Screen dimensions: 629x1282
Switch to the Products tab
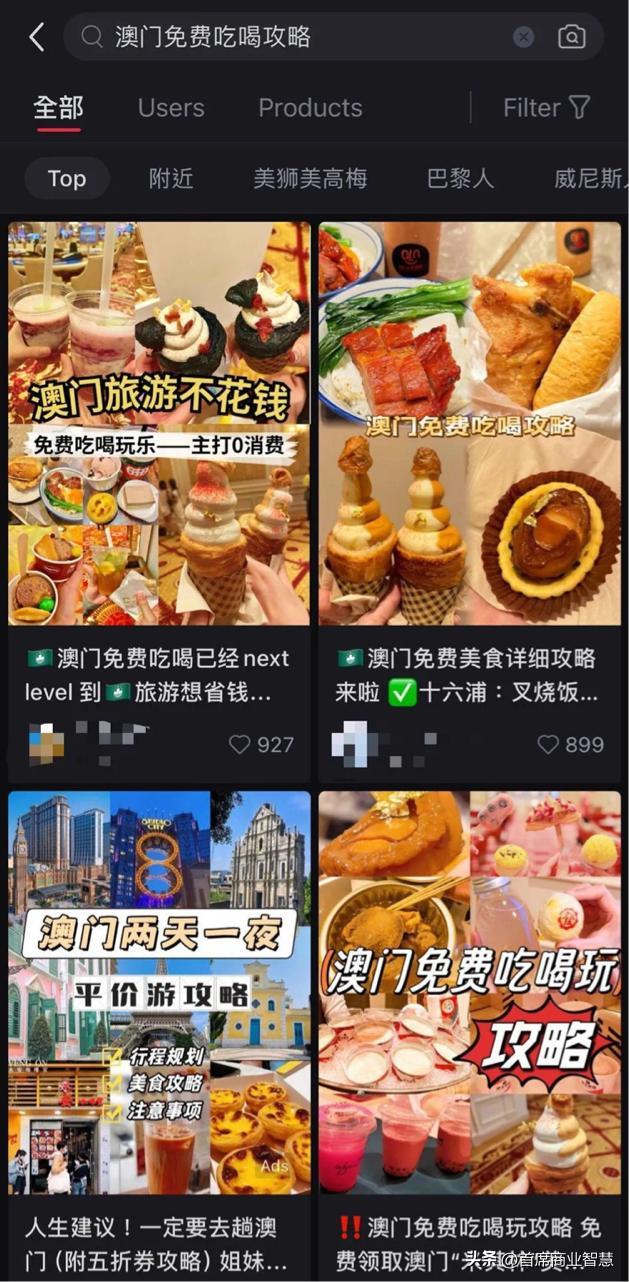310,108
